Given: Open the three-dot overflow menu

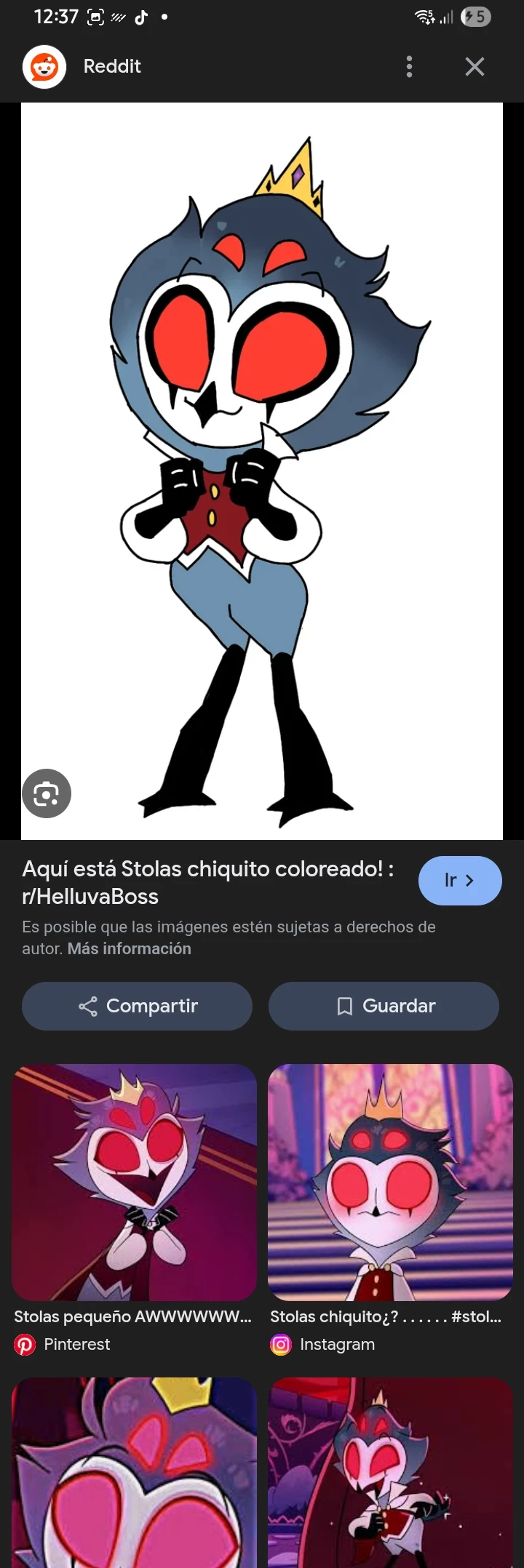Looking at the screenshot, I should [x=409, y=67].
